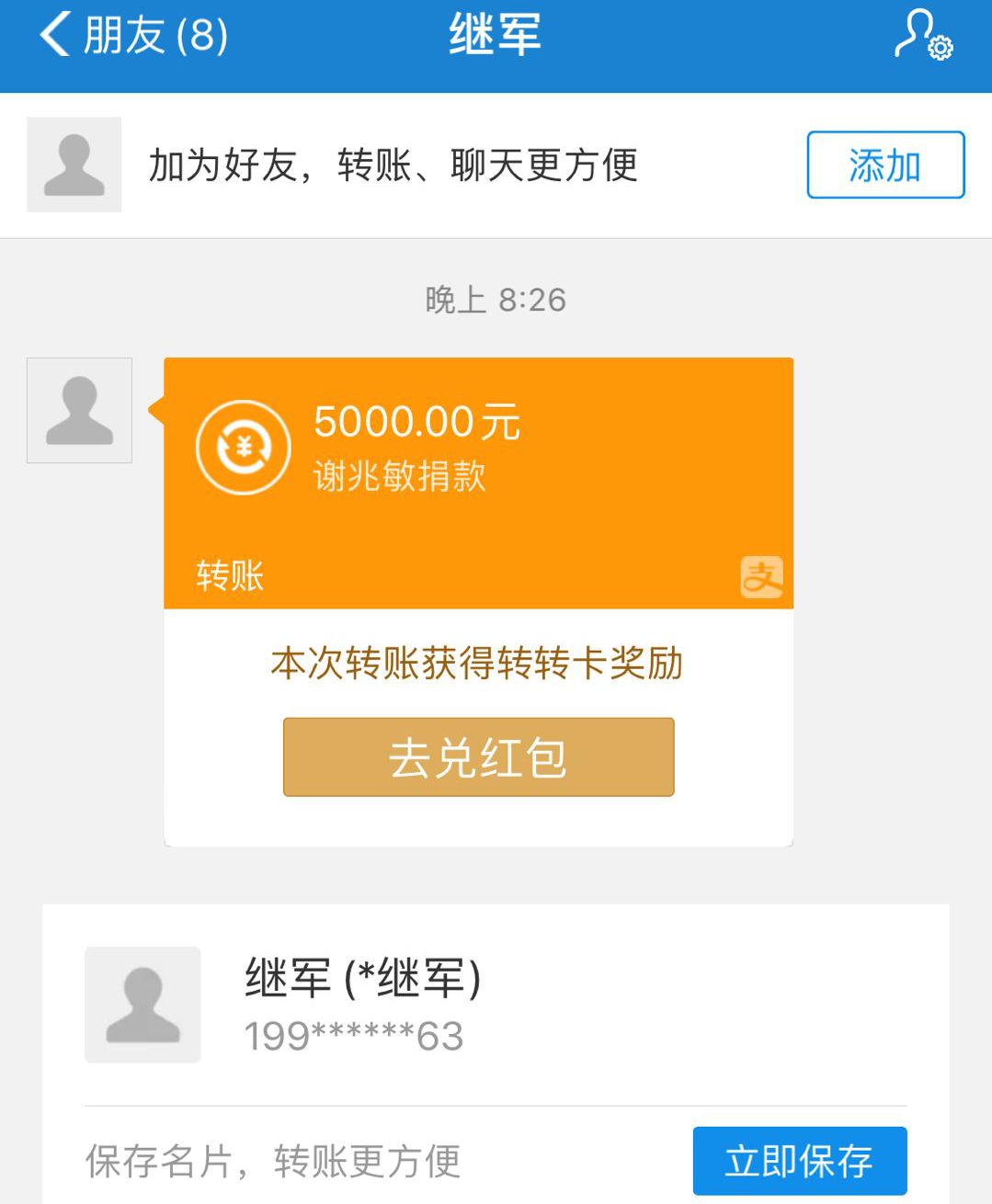Click the back arrow to return to 朋友 list
Image resolution: width=992 pixels, height=1204 pixels.
pyautogui.click(x=57, y=37)
